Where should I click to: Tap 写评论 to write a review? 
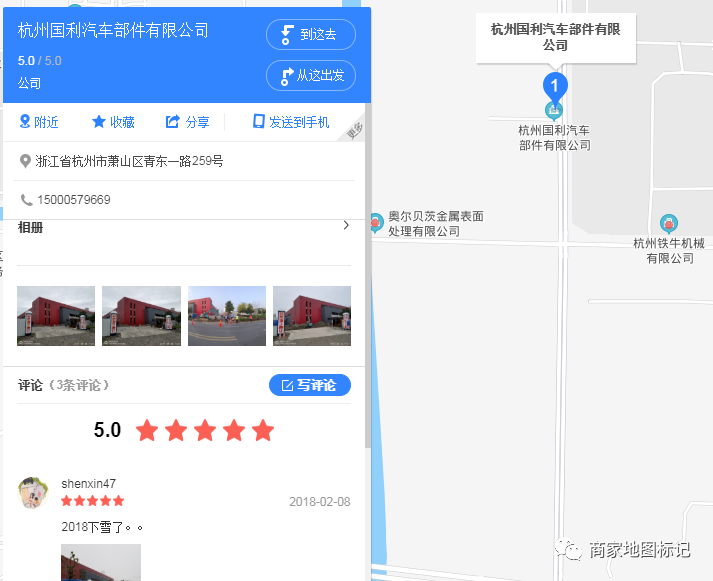[x=310, y=385]
